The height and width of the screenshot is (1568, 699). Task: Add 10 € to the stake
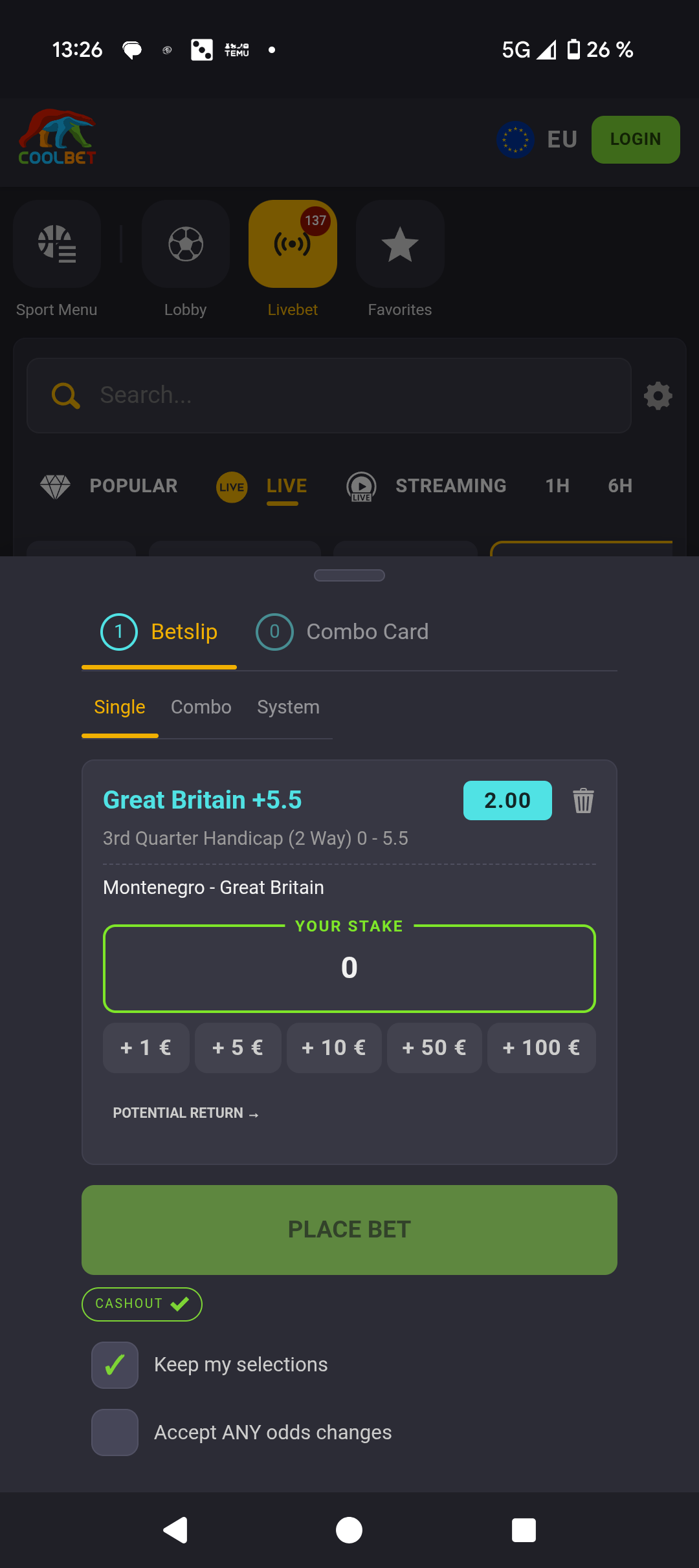334,1048
